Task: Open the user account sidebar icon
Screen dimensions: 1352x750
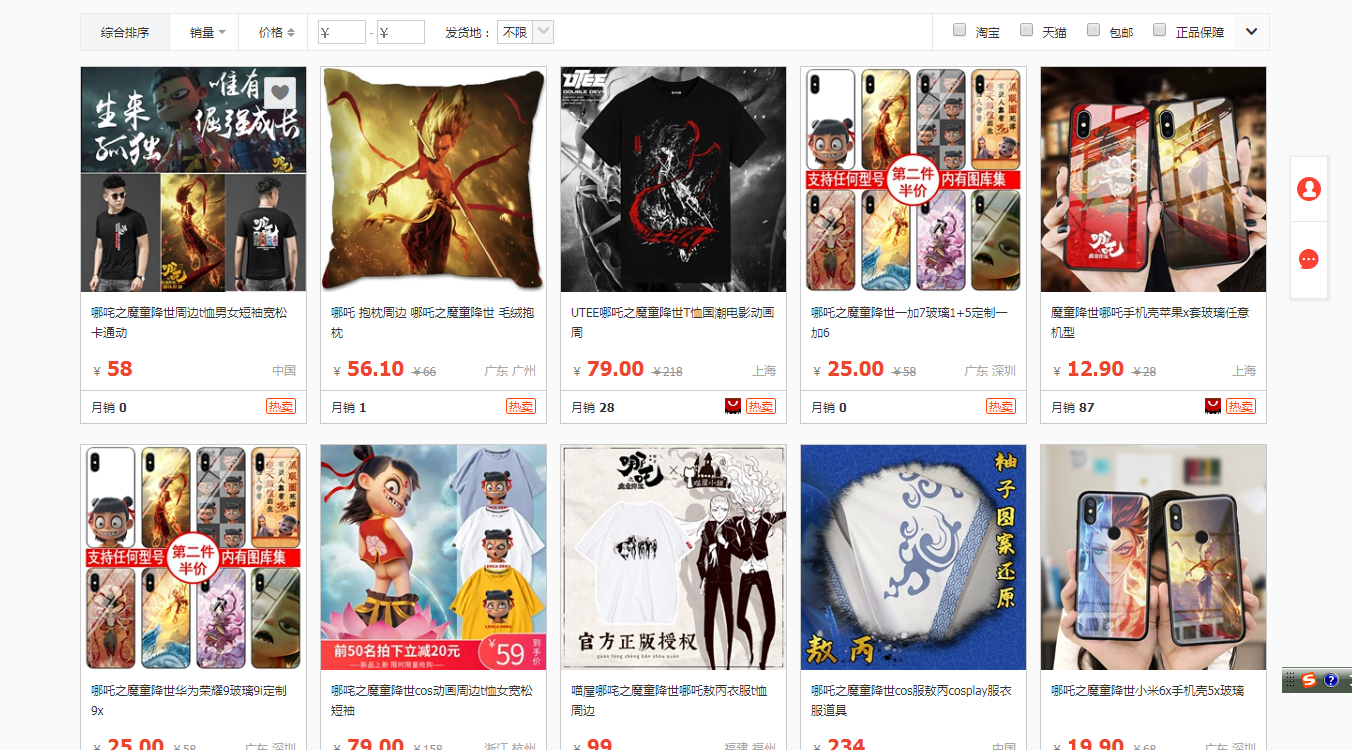Action: coord(1309,189)
